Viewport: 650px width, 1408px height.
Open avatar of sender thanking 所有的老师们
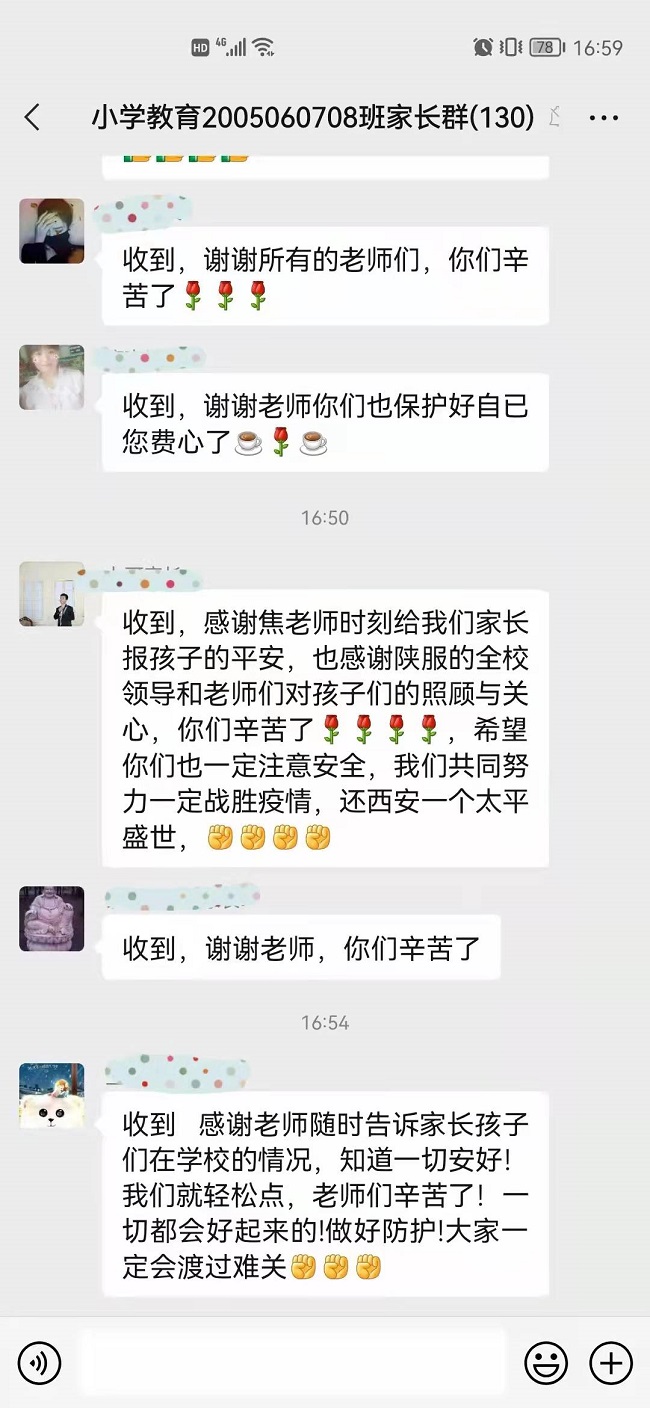[x=52, y=231]
